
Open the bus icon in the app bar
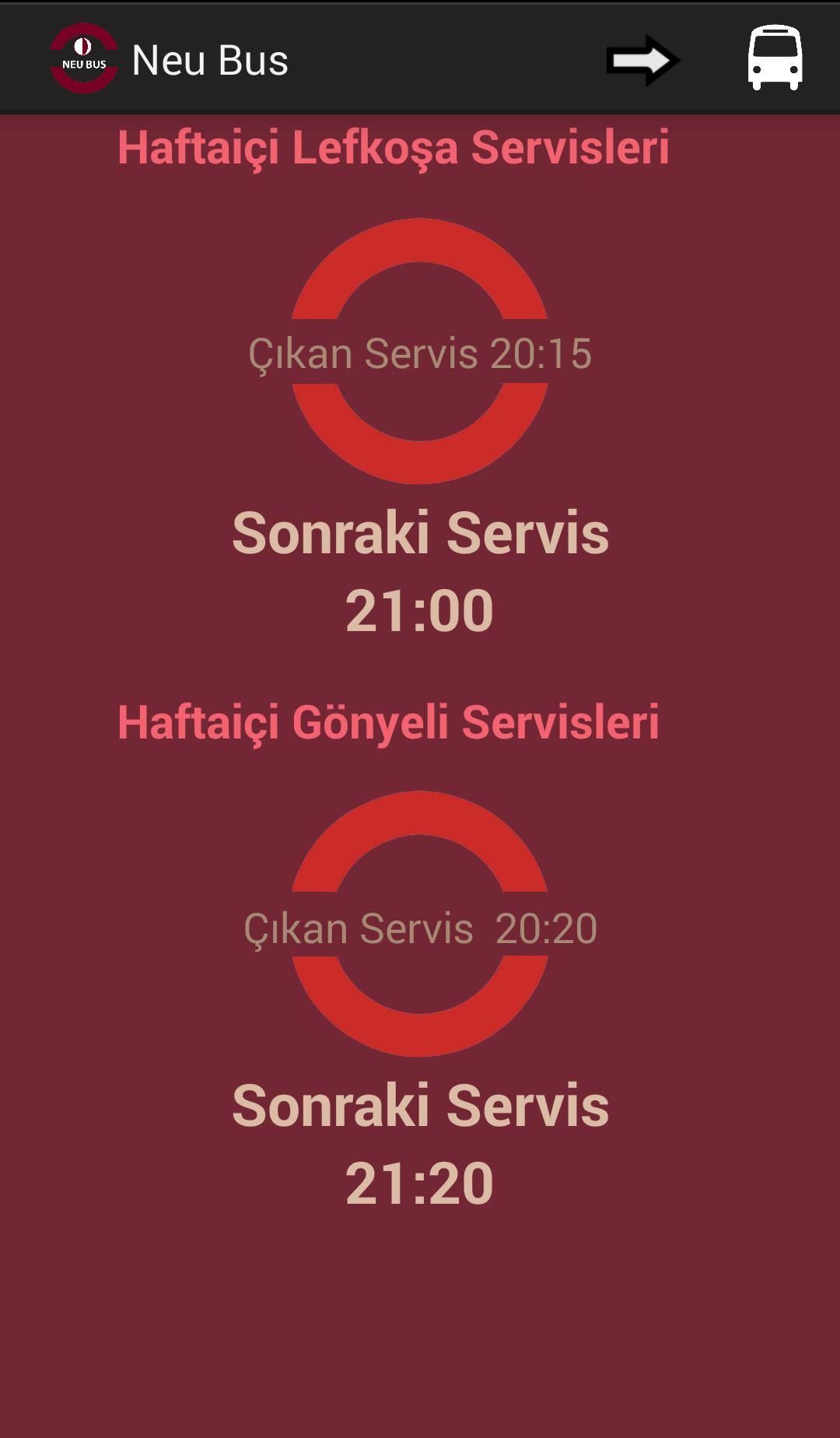775,58
